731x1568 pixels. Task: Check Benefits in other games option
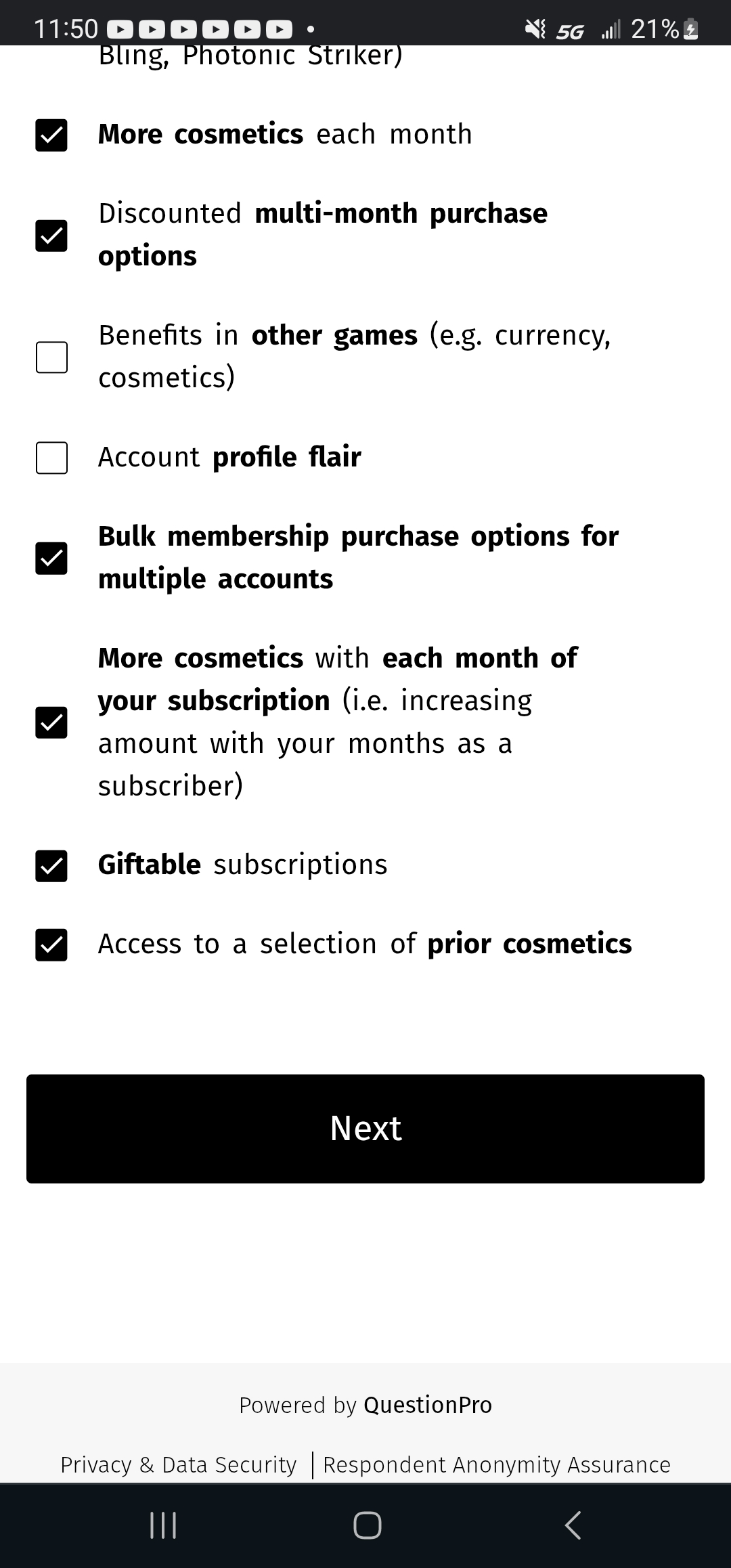point(51,357)
